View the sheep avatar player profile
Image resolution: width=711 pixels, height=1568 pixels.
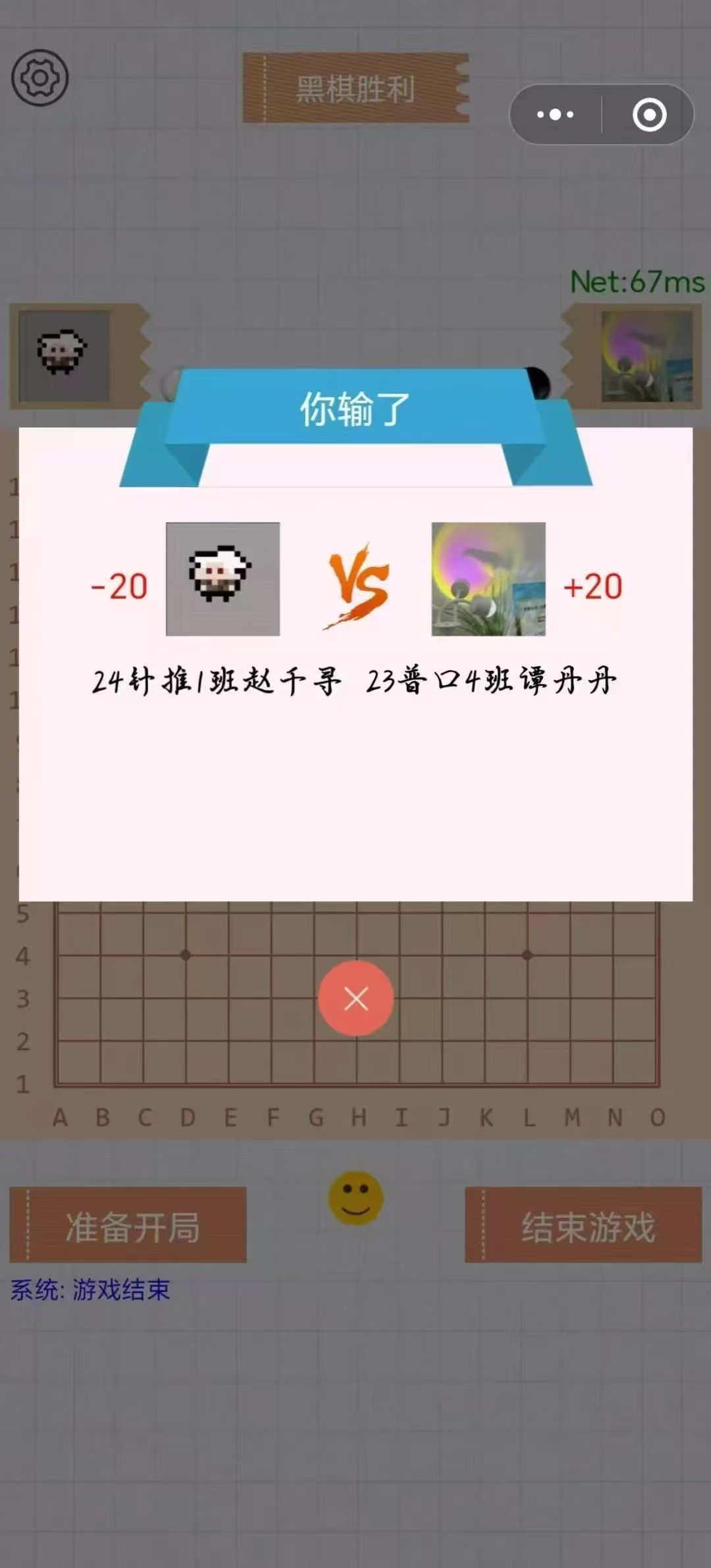click(64, 355)
